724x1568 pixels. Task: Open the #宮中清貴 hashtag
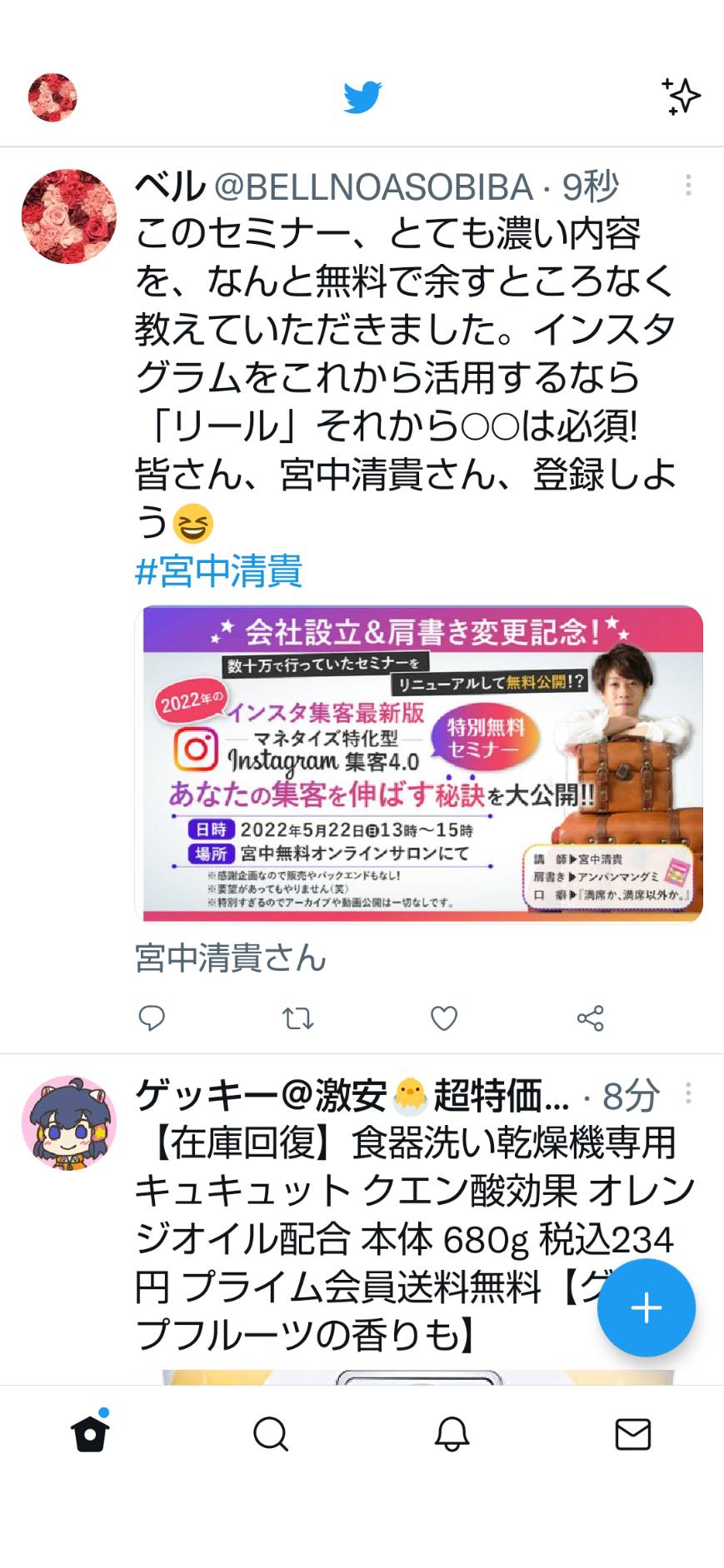(x=218, y=571)
